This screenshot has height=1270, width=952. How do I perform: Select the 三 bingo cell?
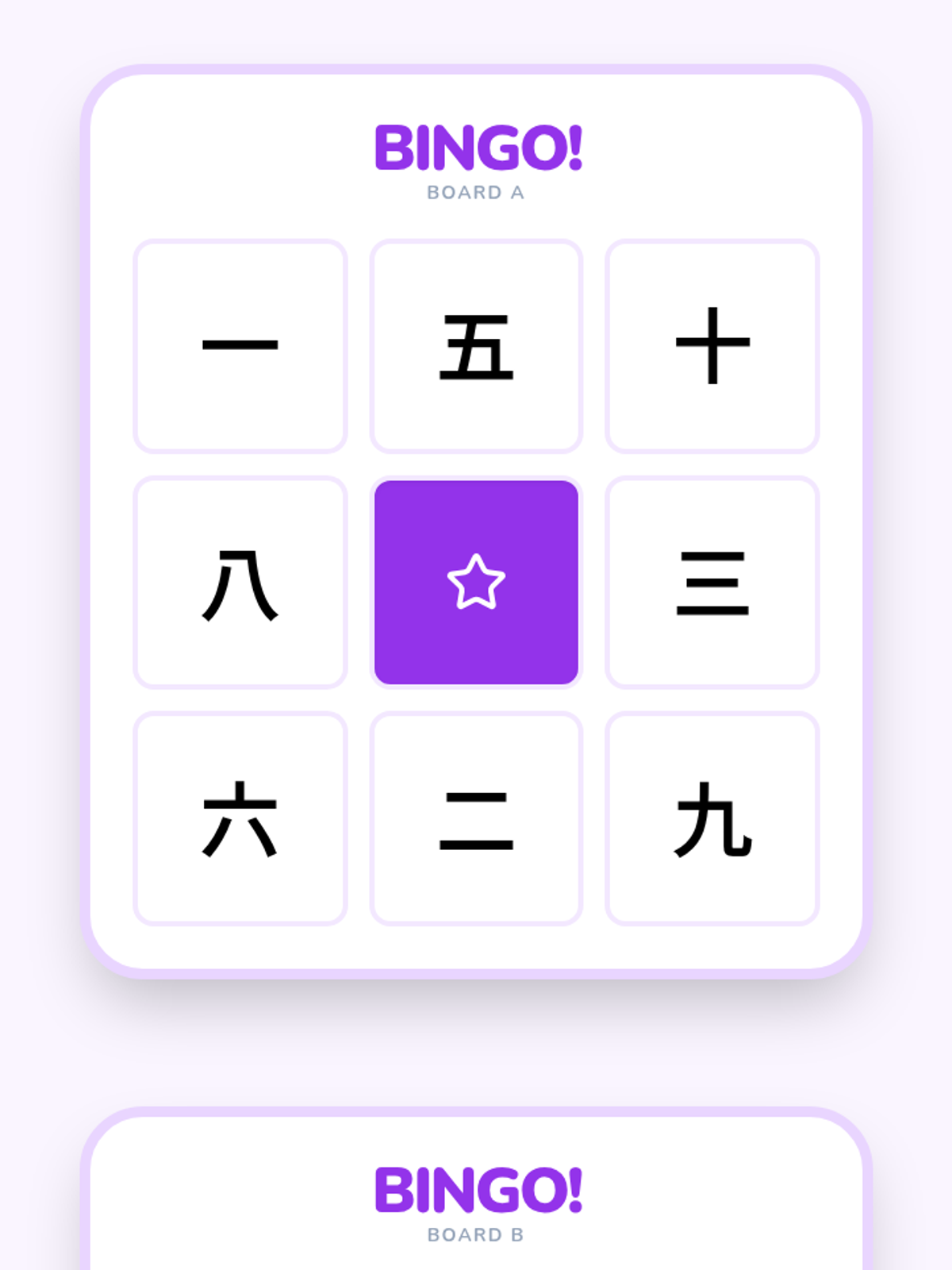coord(712,583)
